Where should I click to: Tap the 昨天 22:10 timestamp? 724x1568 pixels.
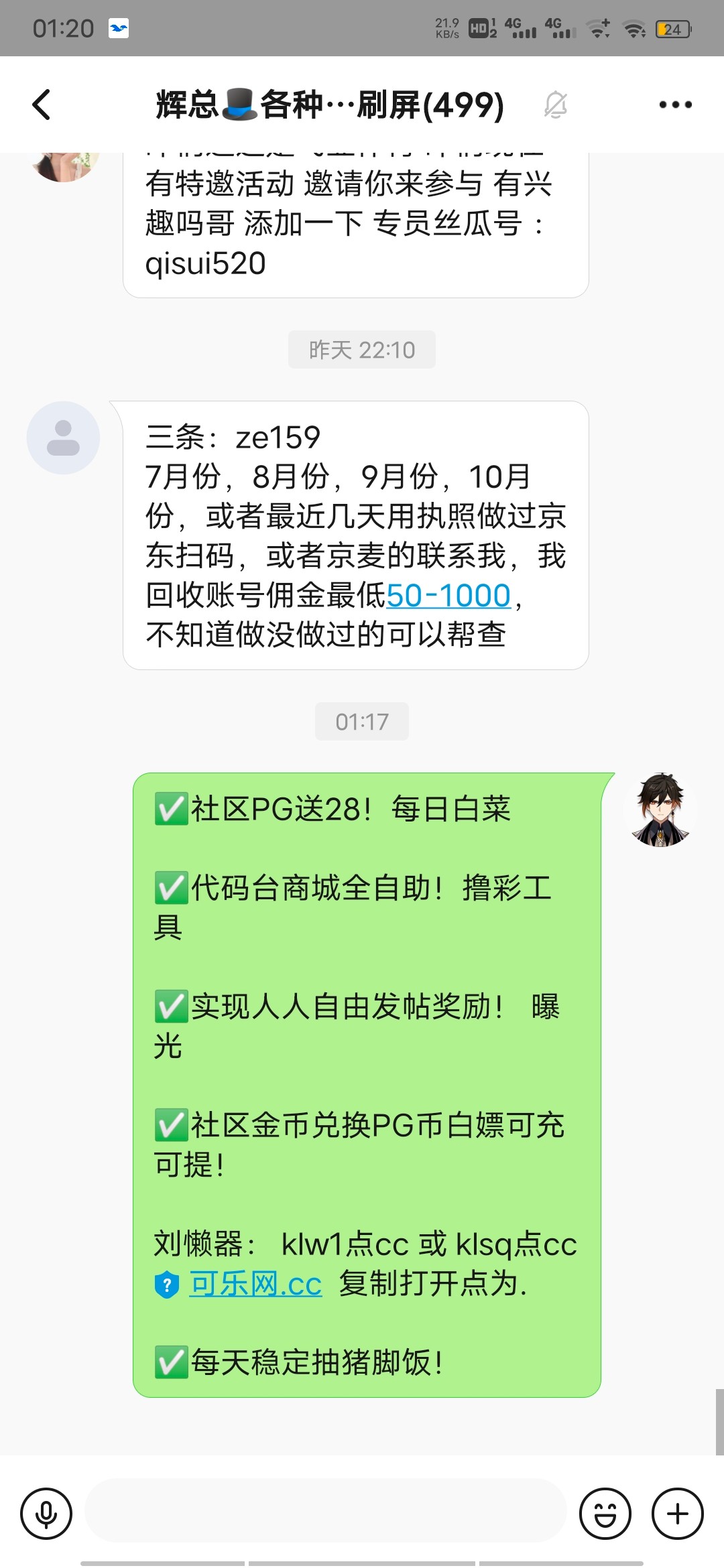(x=361, y=349)
